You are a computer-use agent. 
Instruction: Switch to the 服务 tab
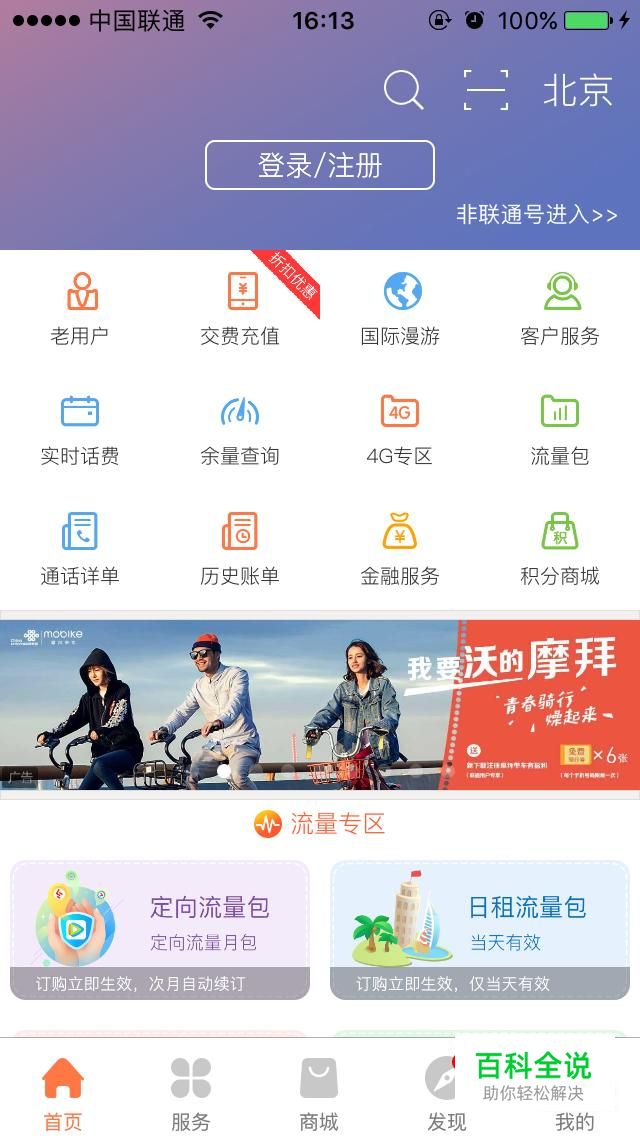click(190, 1093)
